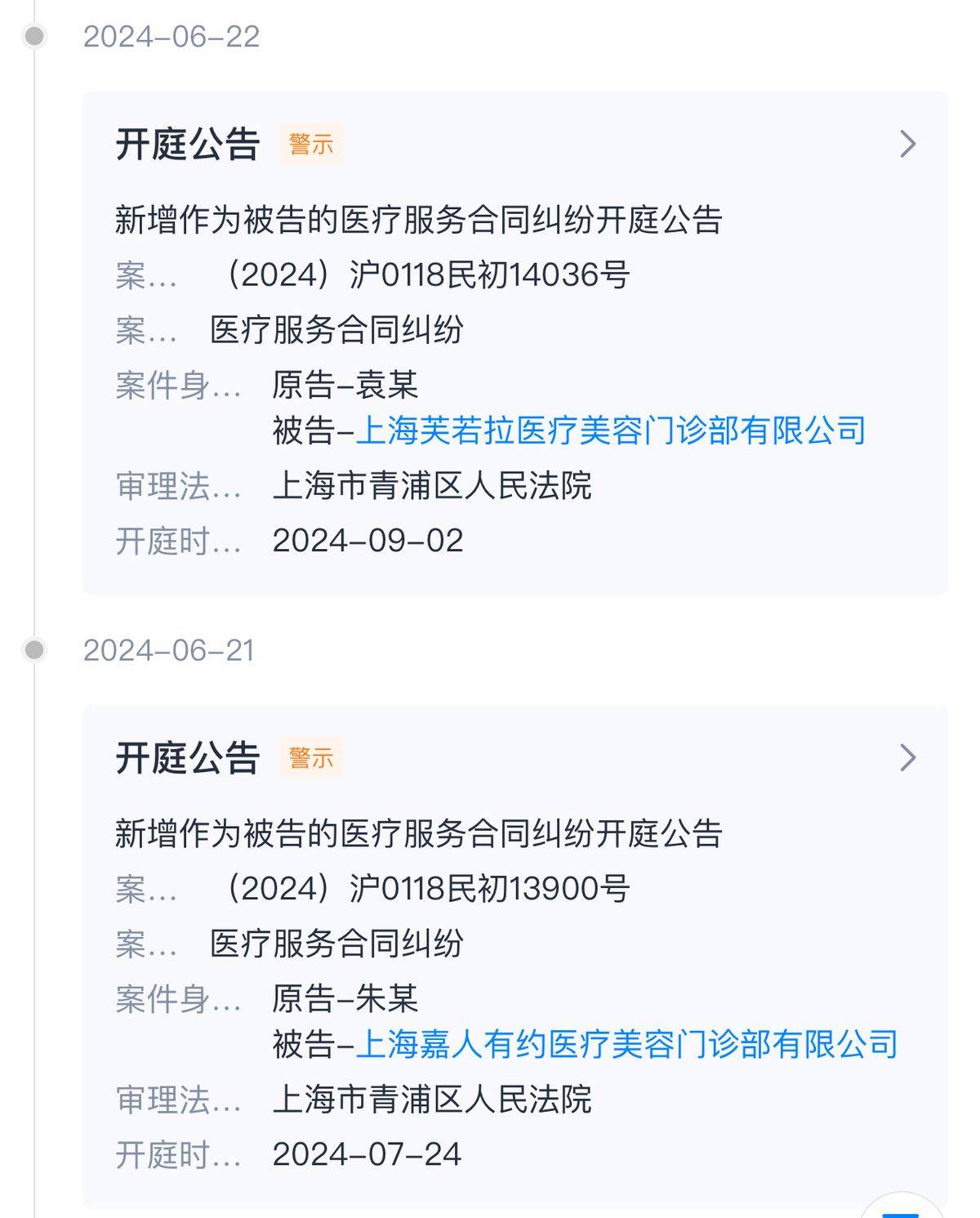Expand the second 开庭公告 card with its arrow
The width and height of the screenshot is (980, 1218).
coord(906,759)
